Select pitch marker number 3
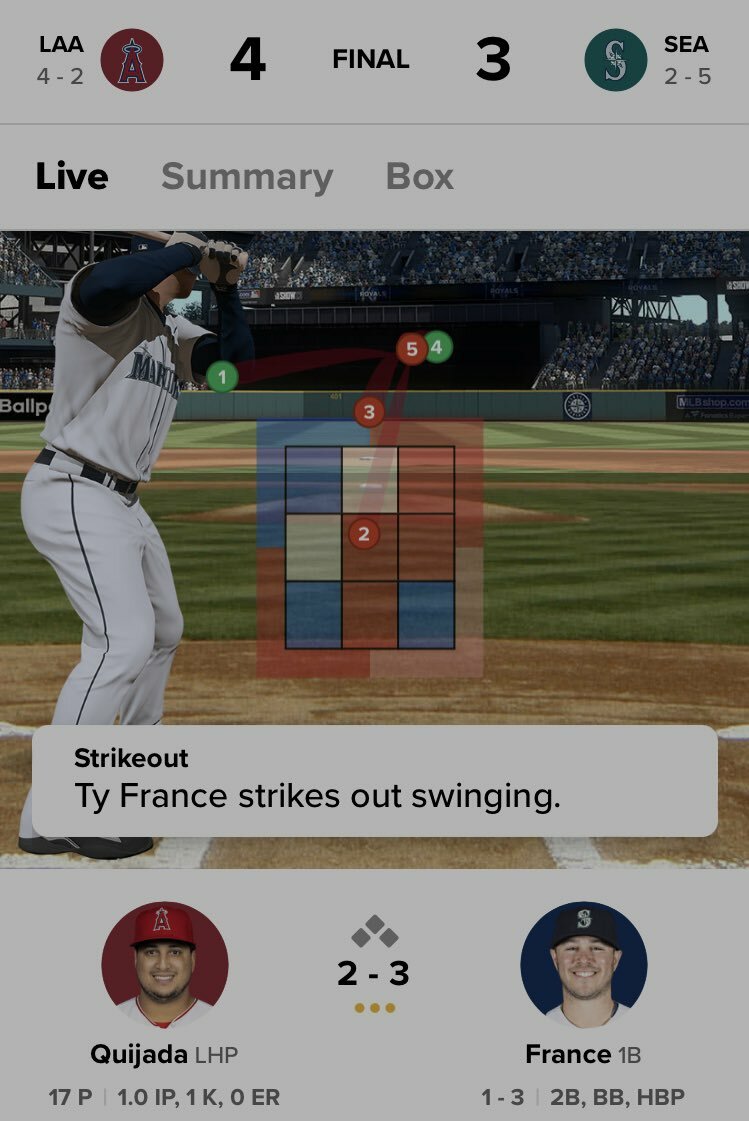Viewport: 749px width, 1121px height. coord(369,411)
